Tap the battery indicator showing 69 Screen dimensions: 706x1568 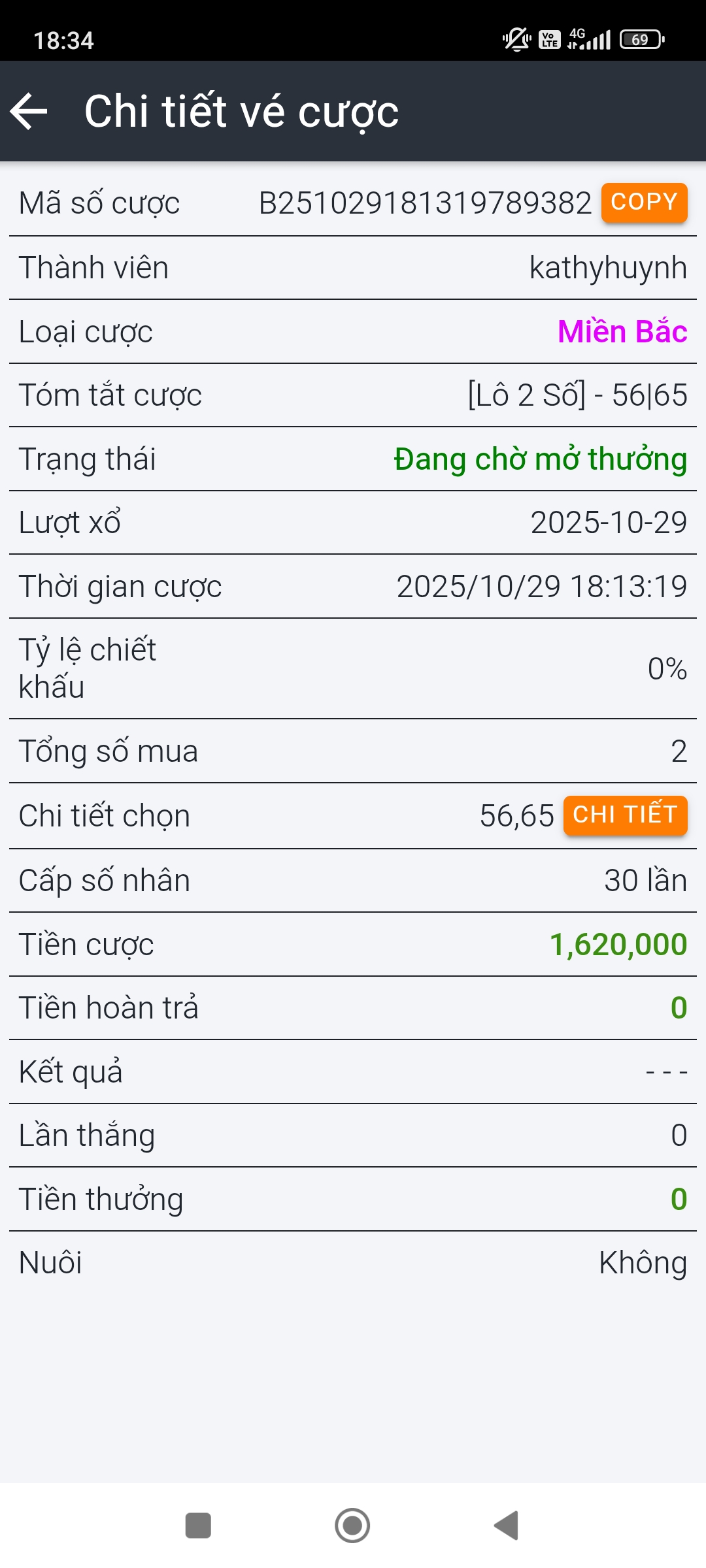click(639, 41)
